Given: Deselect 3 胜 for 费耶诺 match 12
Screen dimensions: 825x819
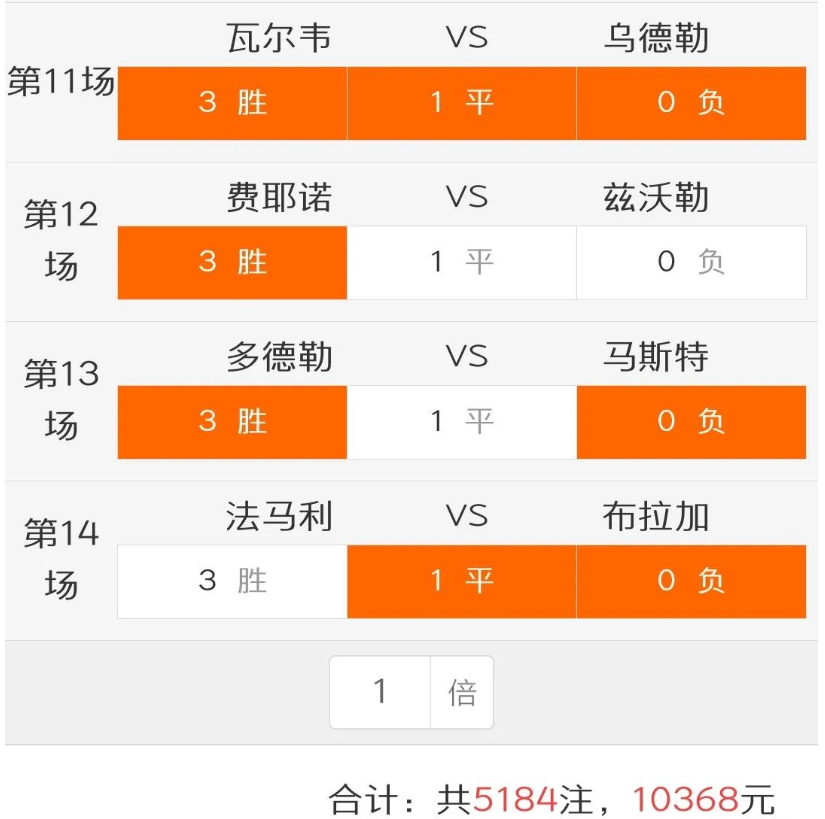Looking at the screenshot, I should pyautogui.click(x=232, y=263).
